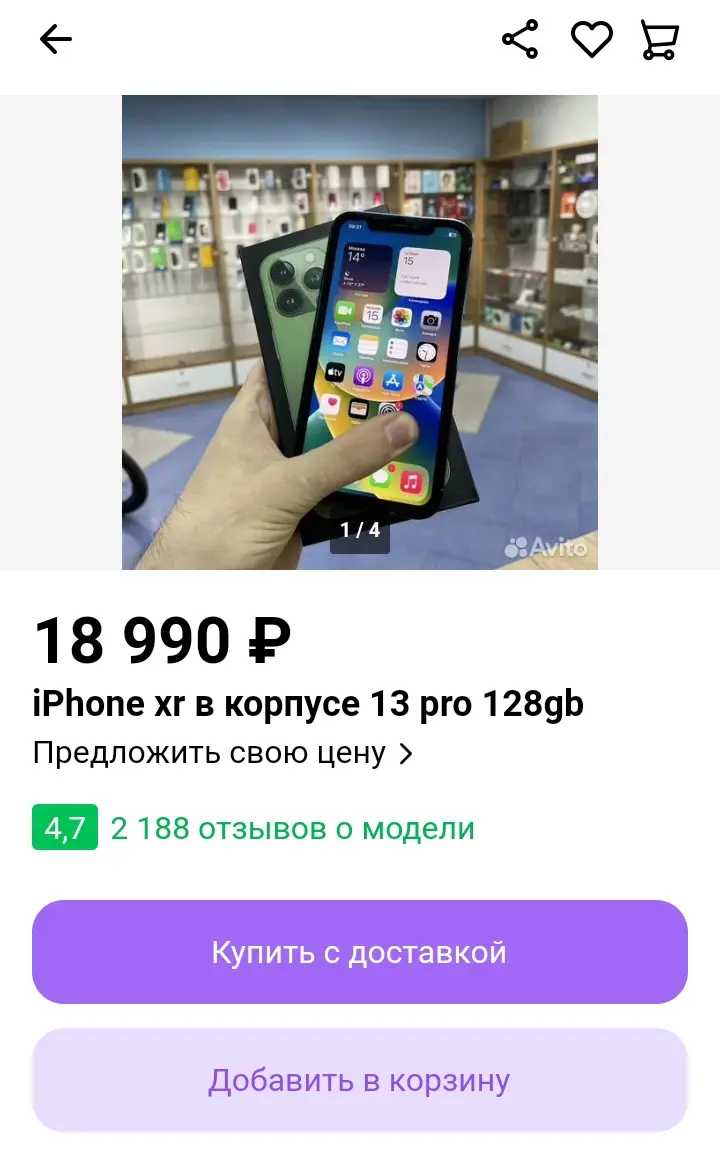Viewport: 720px width, 1165px height.
Task: Share this iPhone listing
Action: 520,39
